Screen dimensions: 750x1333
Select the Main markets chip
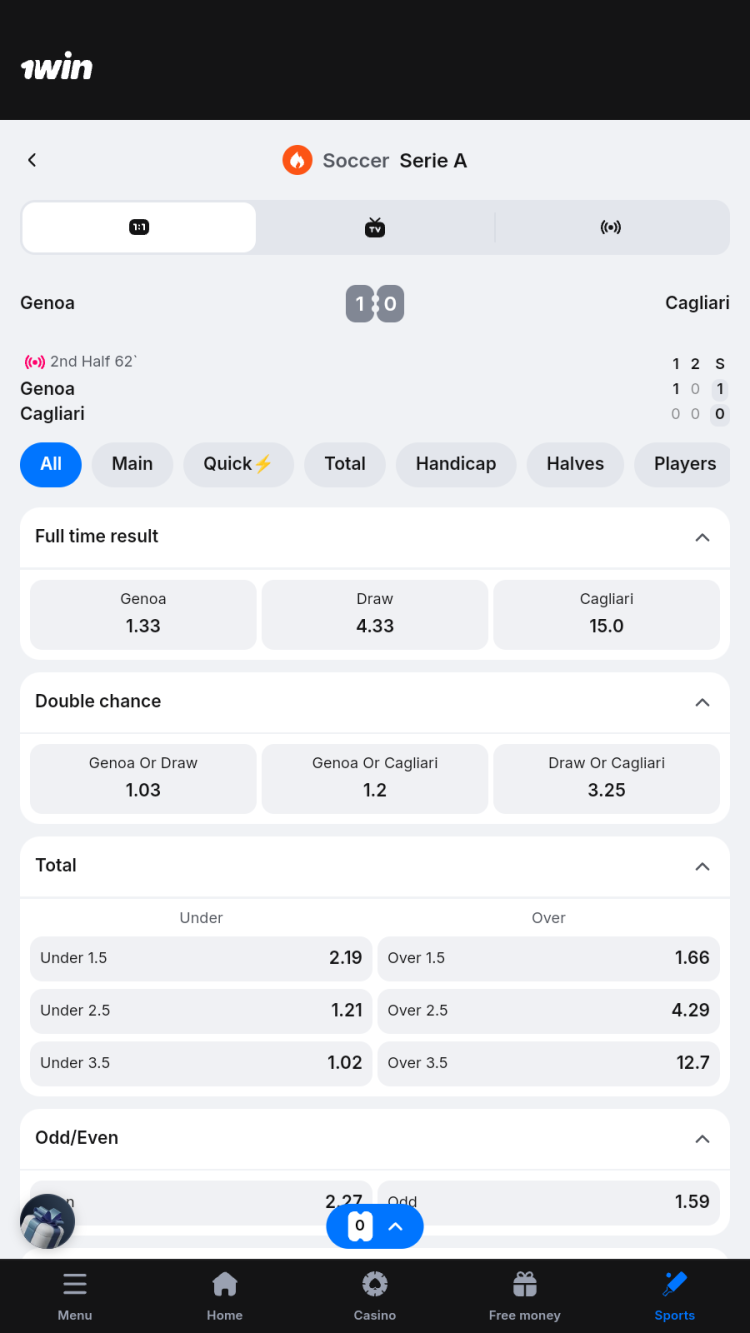(132, 464)
